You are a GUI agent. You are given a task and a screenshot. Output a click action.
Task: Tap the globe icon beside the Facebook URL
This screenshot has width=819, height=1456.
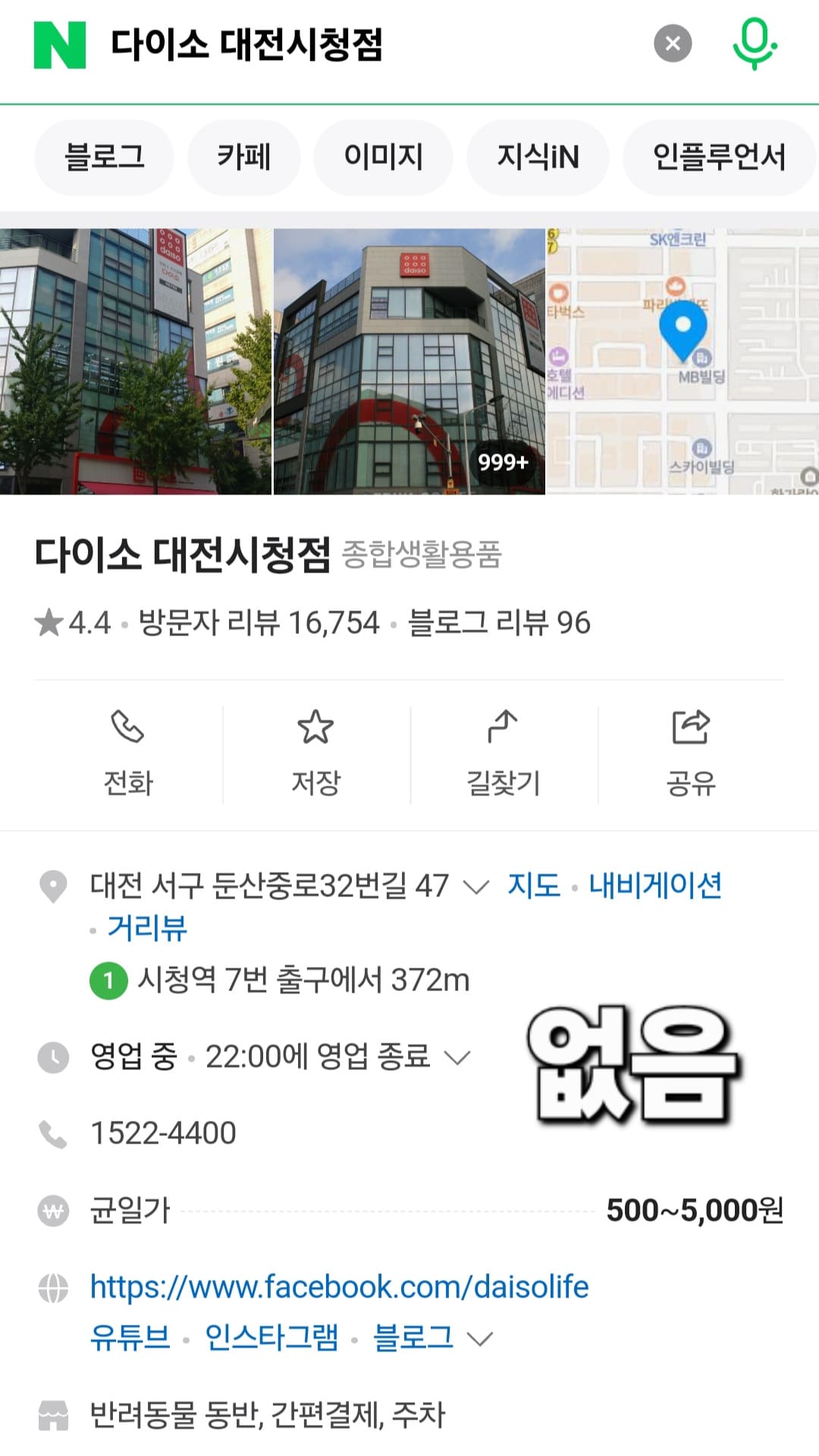point(53,1284)
